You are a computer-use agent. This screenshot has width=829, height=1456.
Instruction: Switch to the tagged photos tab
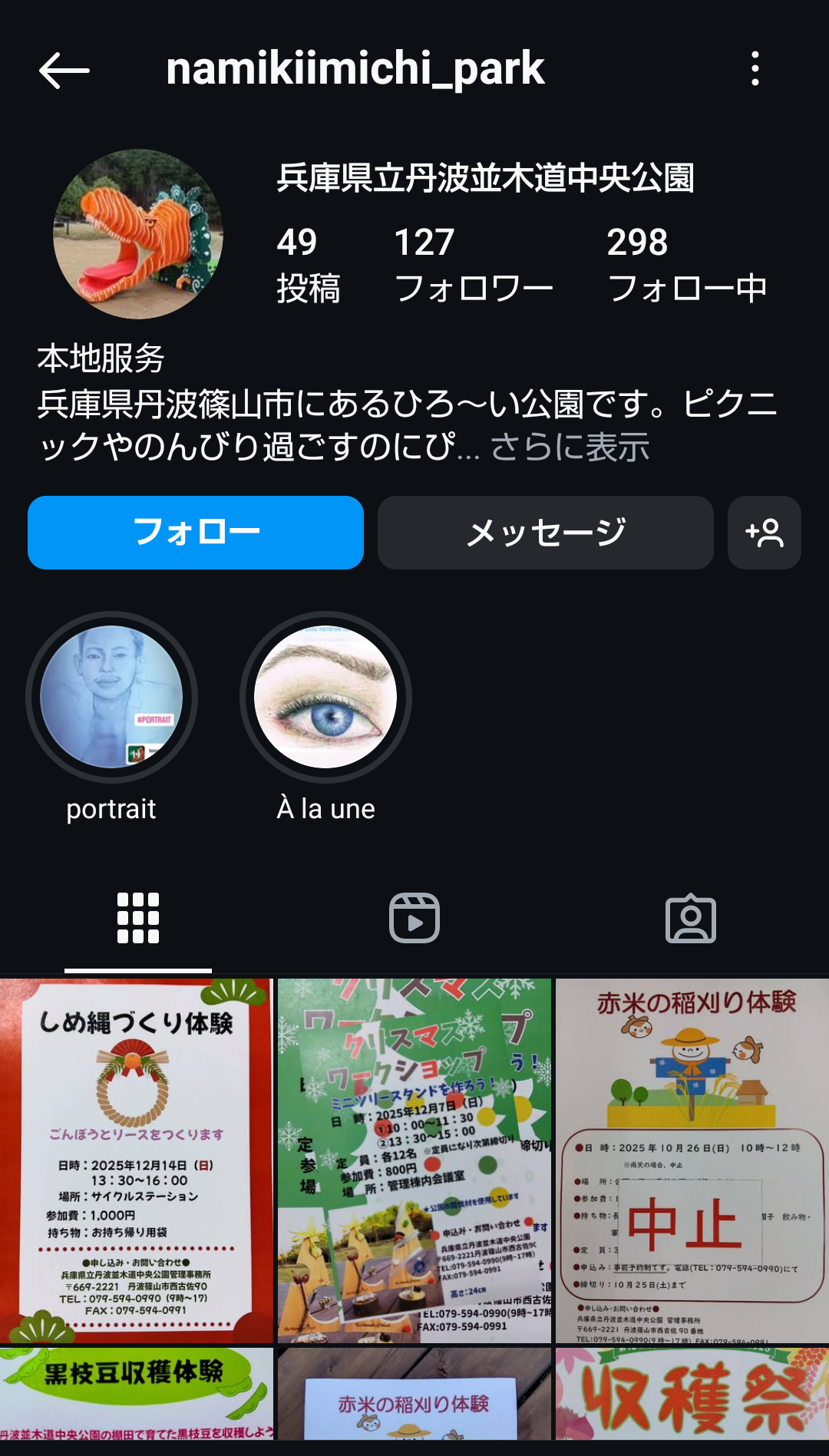(x=690, y=918)
